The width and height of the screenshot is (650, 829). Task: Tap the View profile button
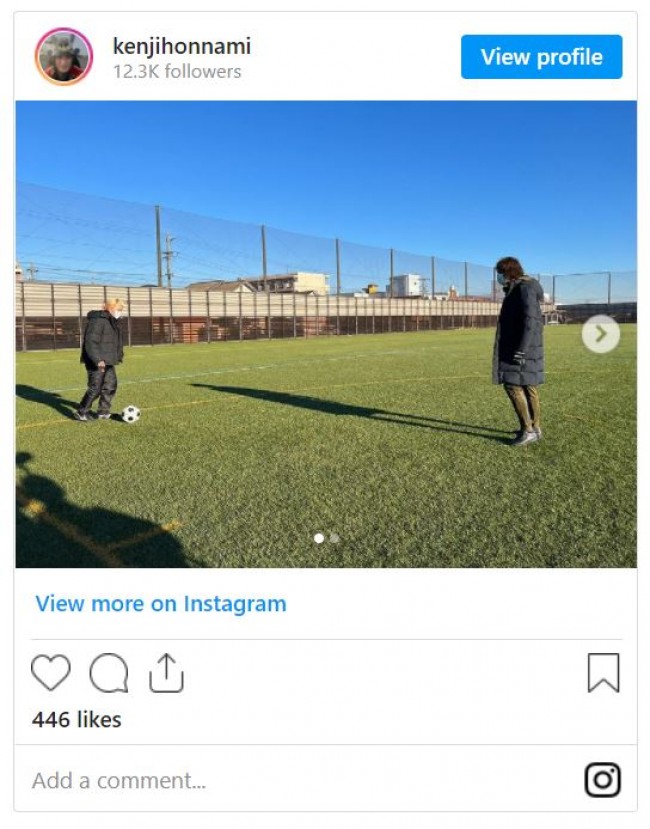(541, 57)
